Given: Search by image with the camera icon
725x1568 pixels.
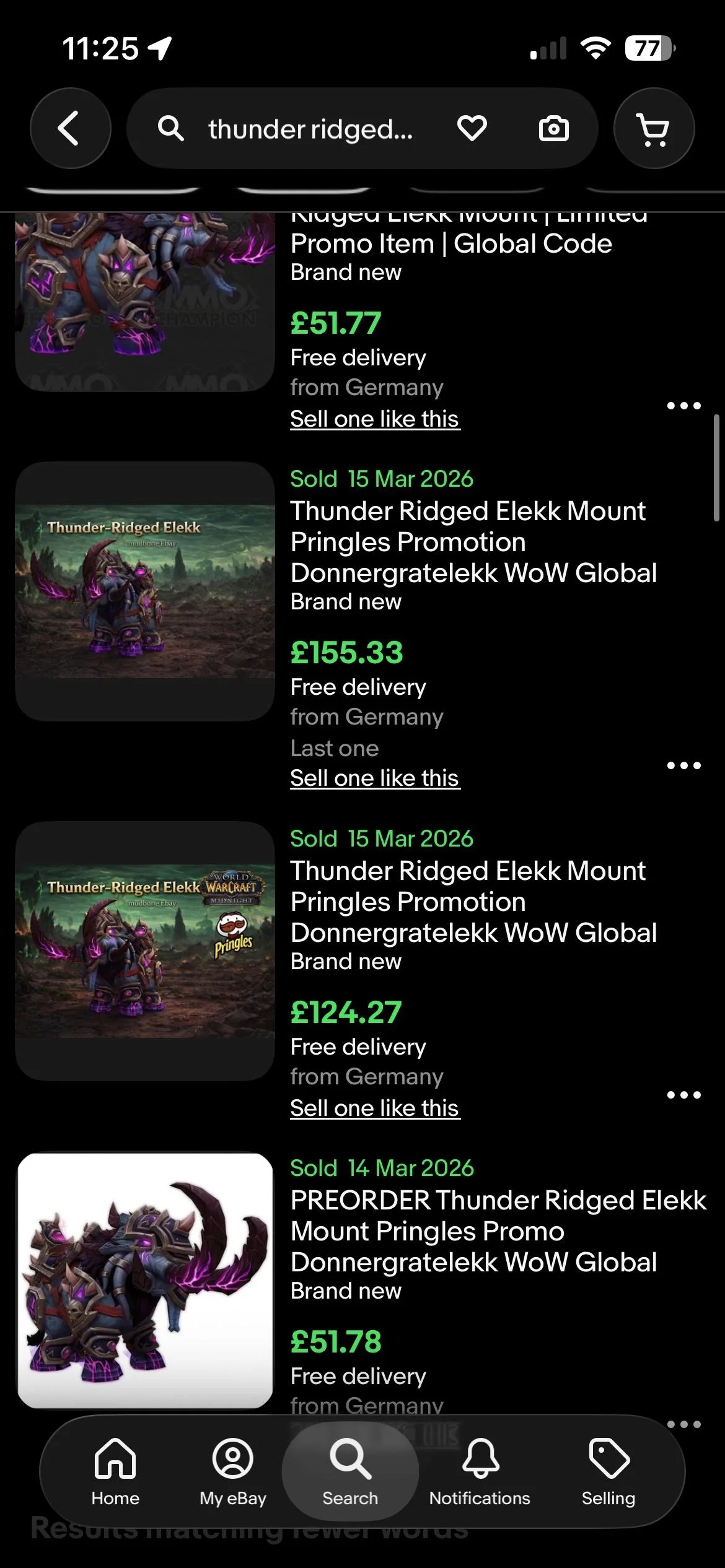Looking at the screenshot, I should point(553,128).
